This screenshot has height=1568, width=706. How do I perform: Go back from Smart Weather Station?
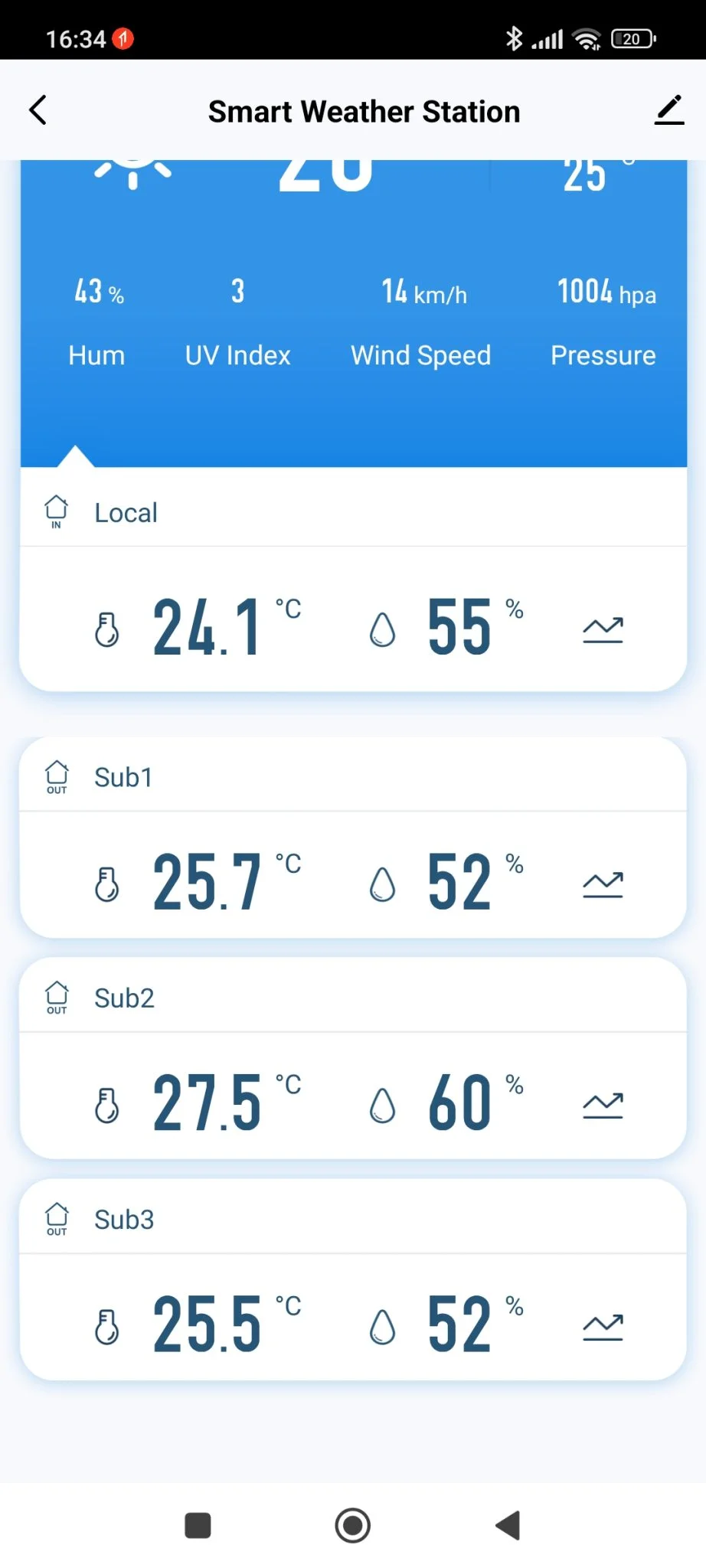coord(38,110)
